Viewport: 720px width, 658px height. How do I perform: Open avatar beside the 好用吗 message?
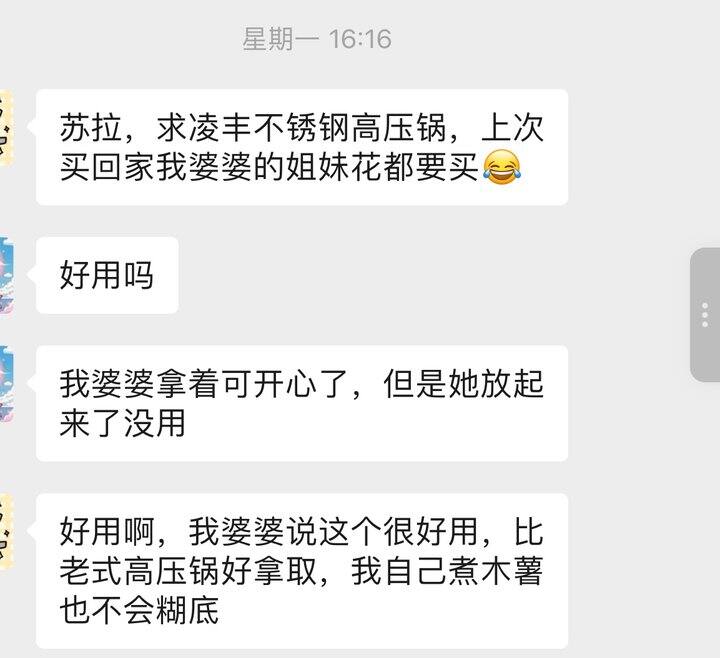click(6, 275)
